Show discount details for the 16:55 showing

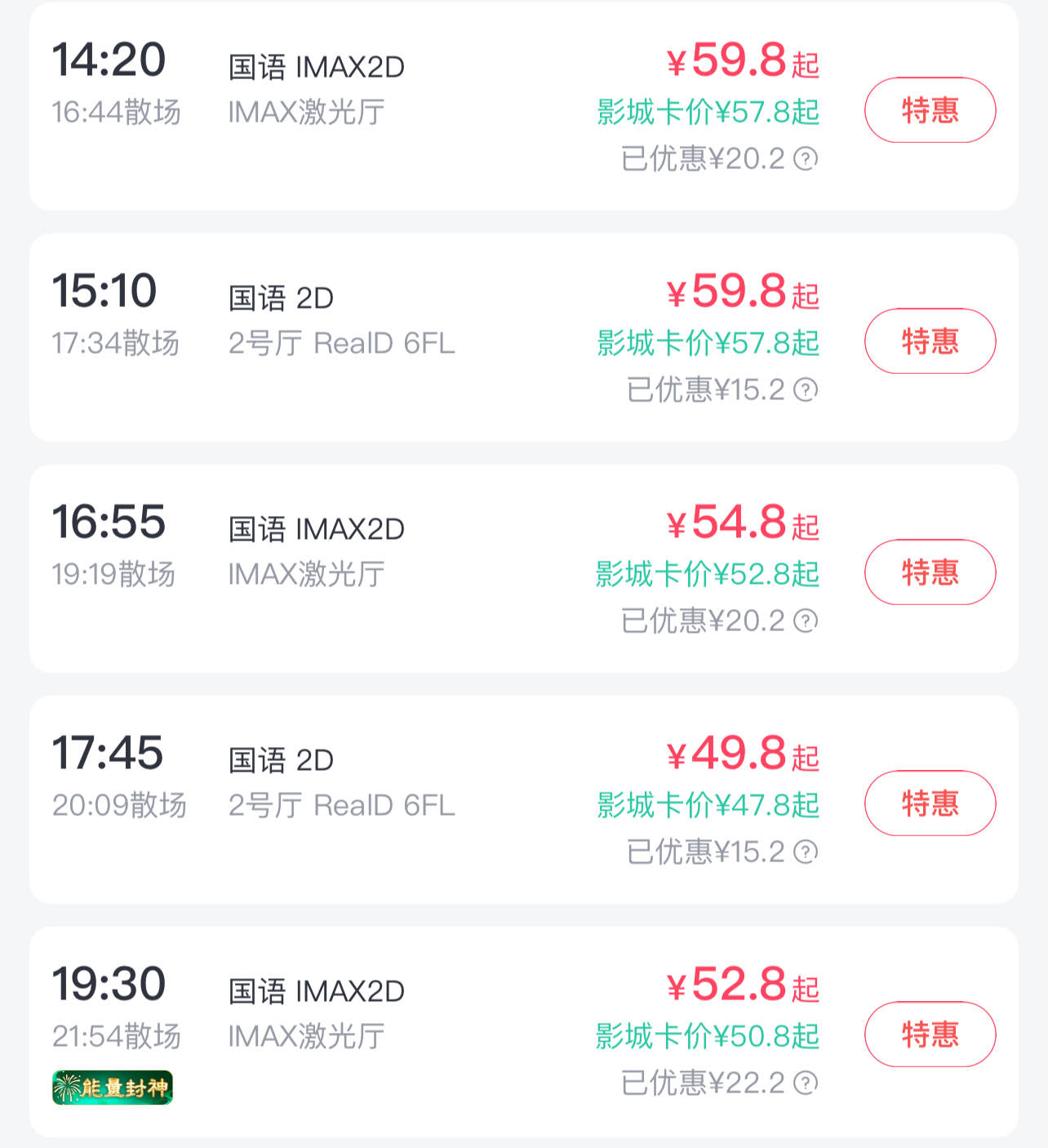click(806, 621)
